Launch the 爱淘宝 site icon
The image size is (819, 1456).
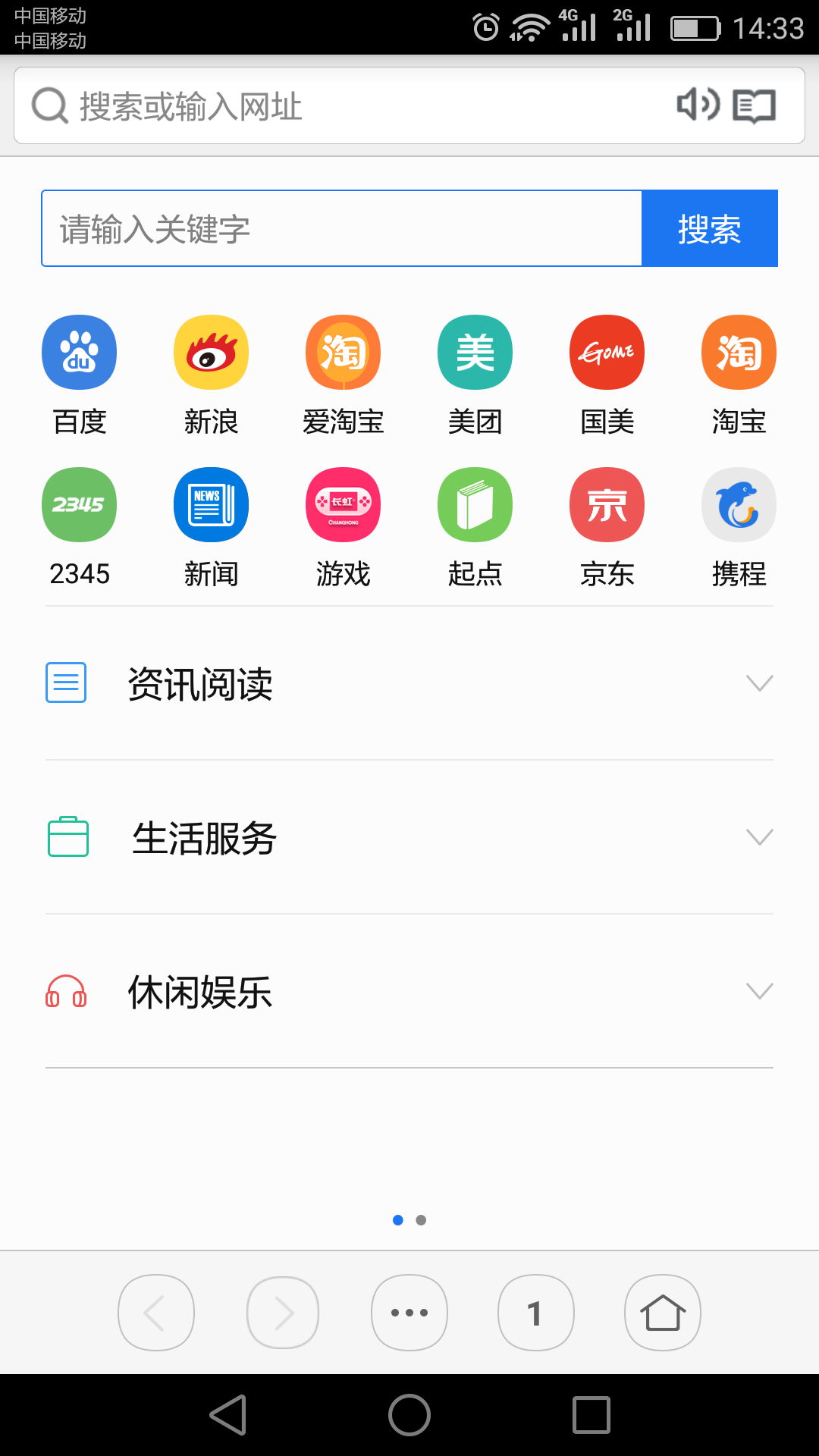(343, 352)
